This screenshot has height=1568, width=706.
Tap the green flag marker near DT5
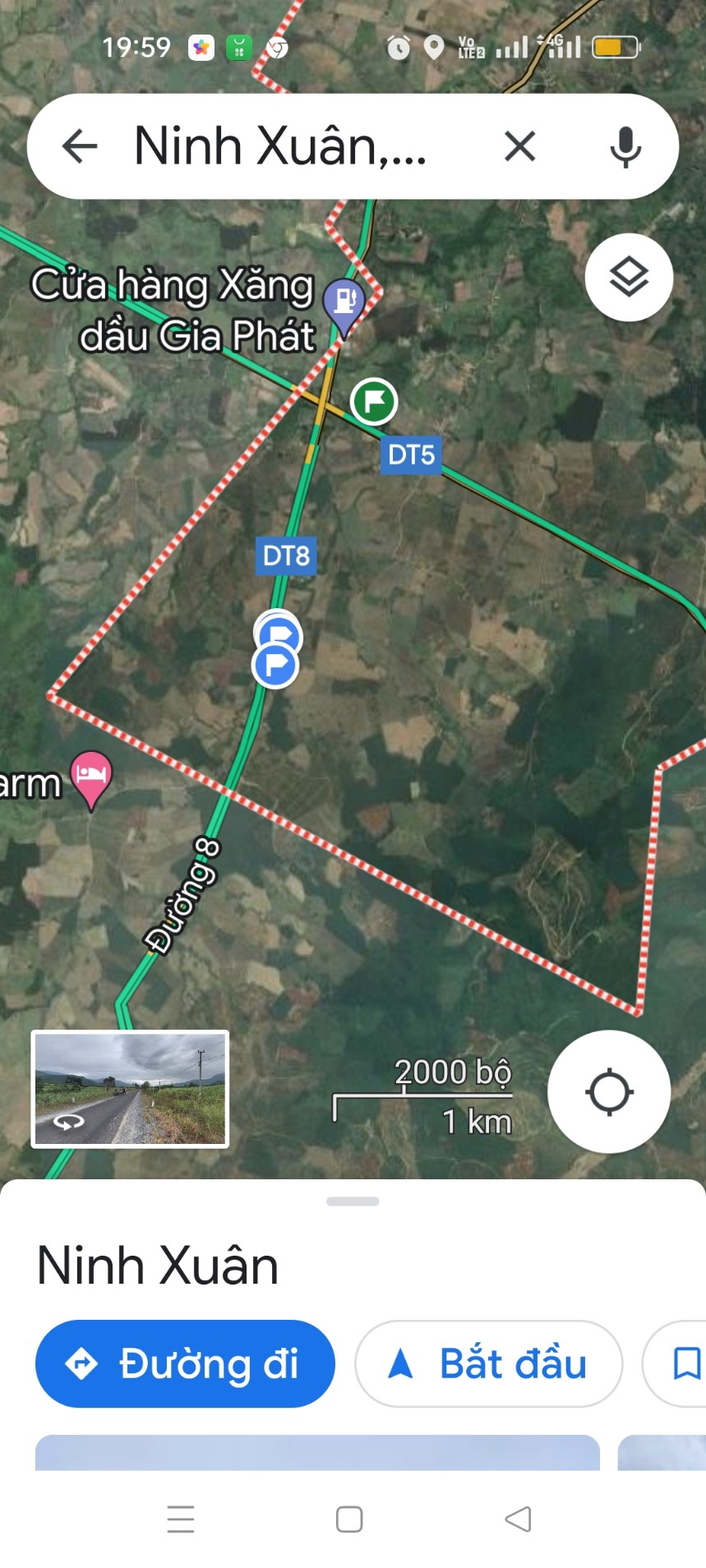point(374,402)
